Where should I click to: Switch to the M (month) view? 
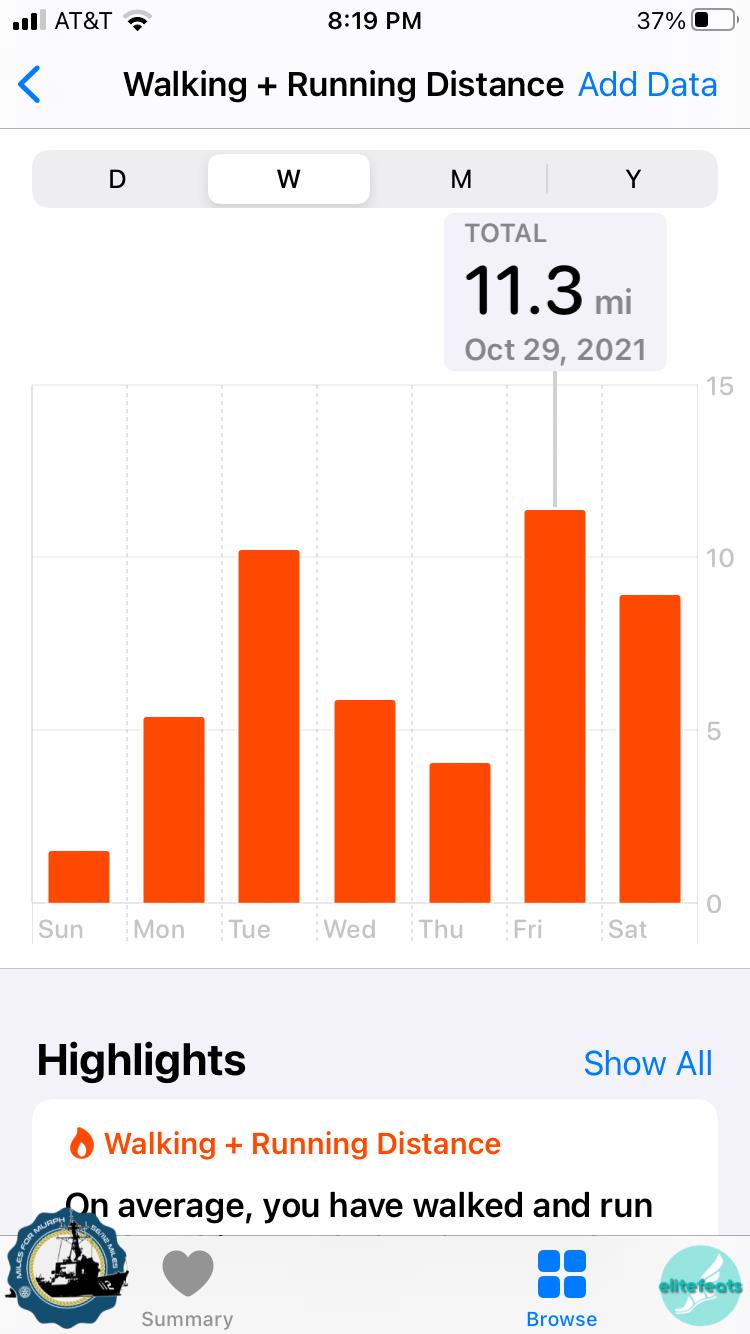[461, 179]
